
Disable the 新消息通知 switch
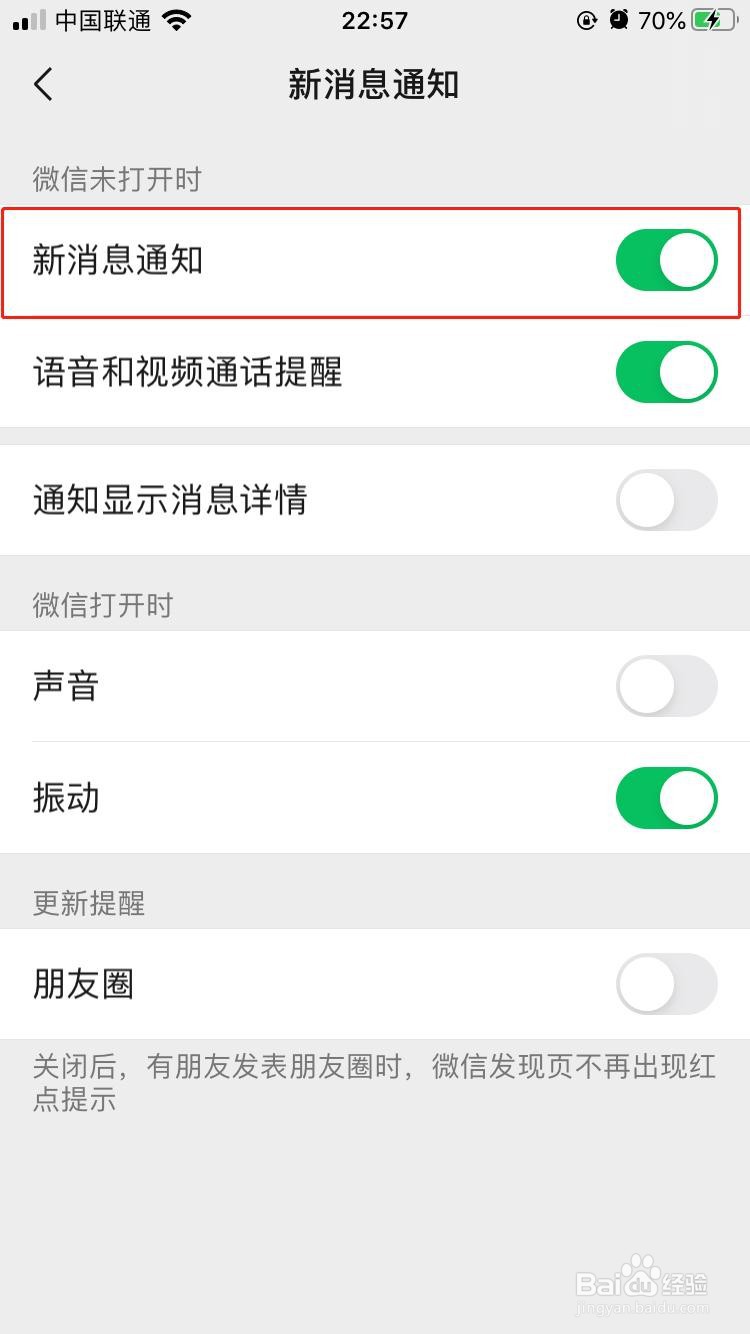[x=666, y=259]
